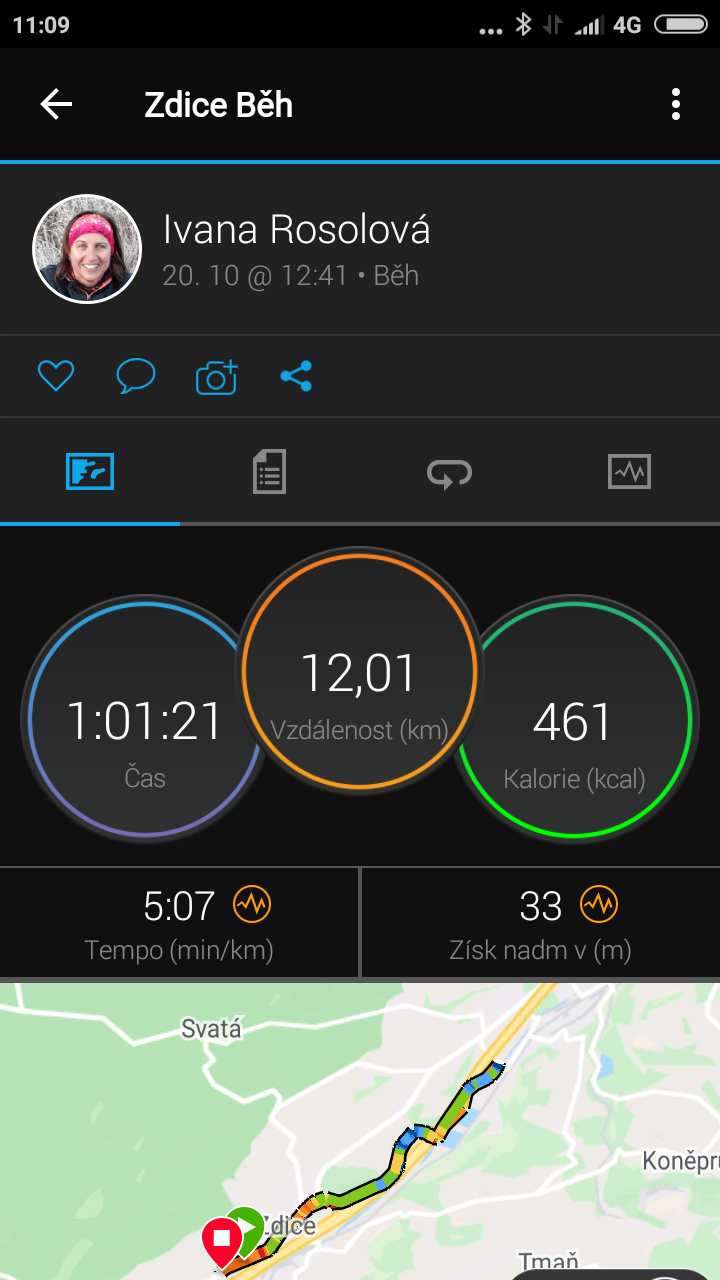Viewport: 720px width, 1280px height.
Task: Switch to the laps tab
Action: 449,472
